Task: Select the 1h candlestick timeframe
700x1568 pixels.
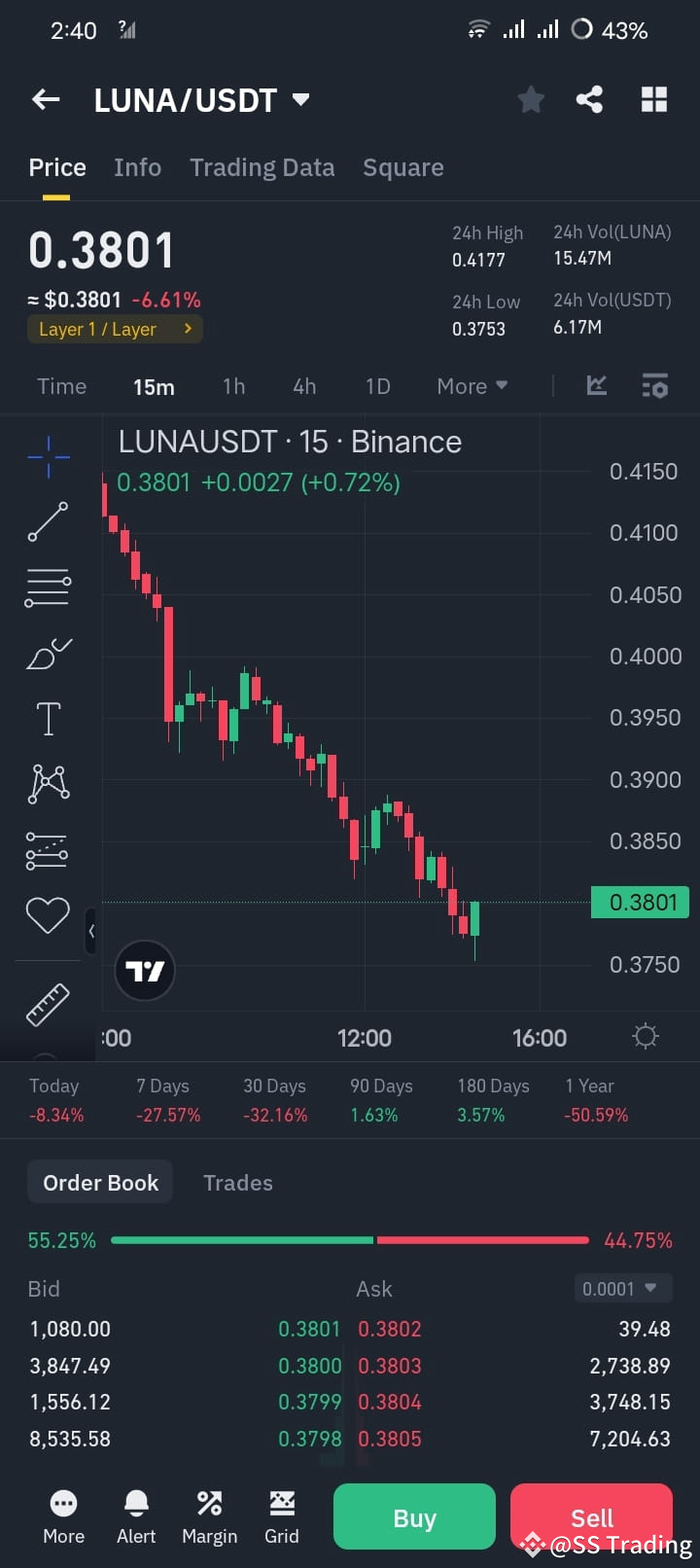Action: [233, 386]
